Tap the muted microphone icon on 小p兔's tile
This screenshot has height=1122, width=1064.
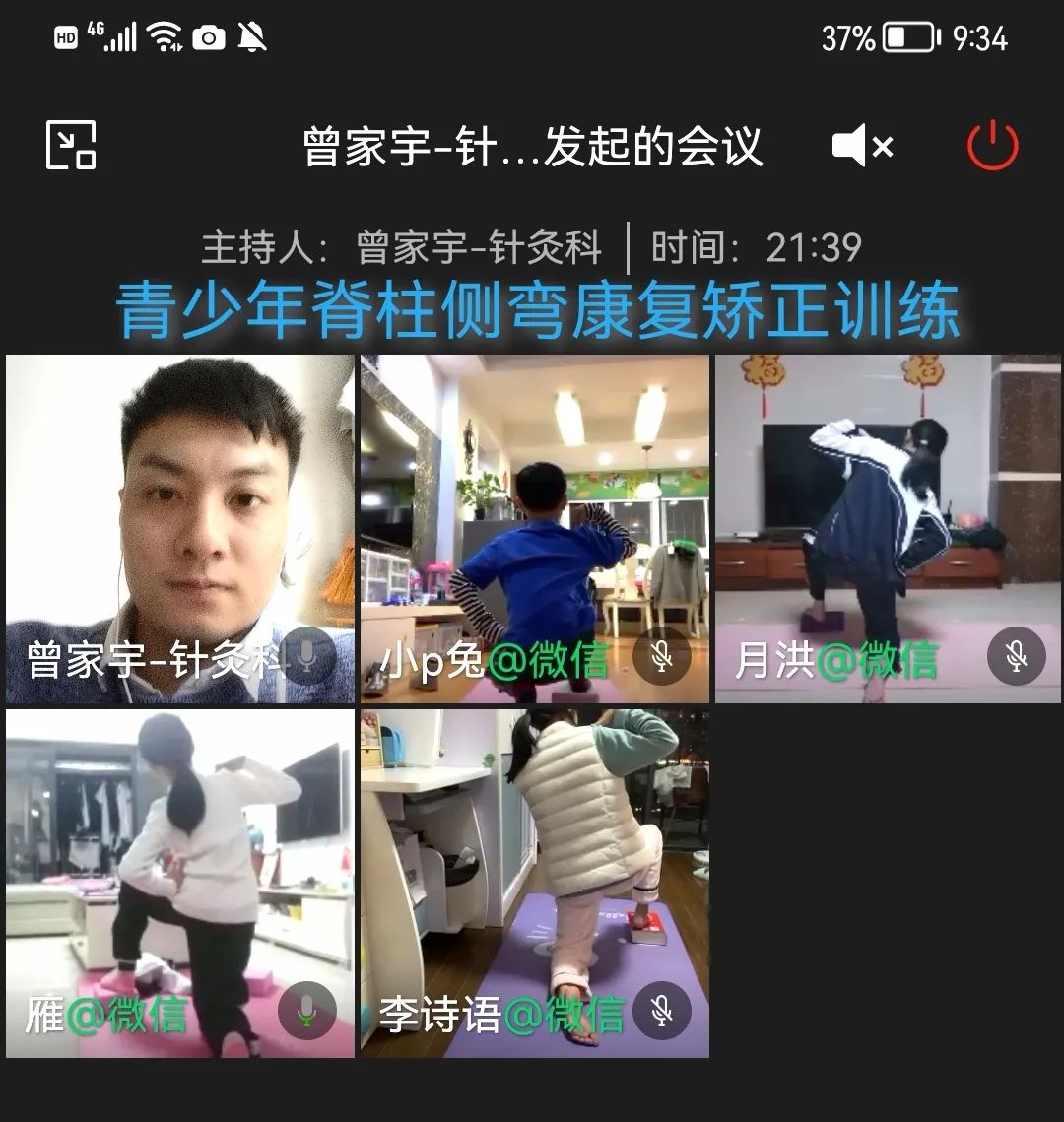pyautogui.click(x=660, y=654)
